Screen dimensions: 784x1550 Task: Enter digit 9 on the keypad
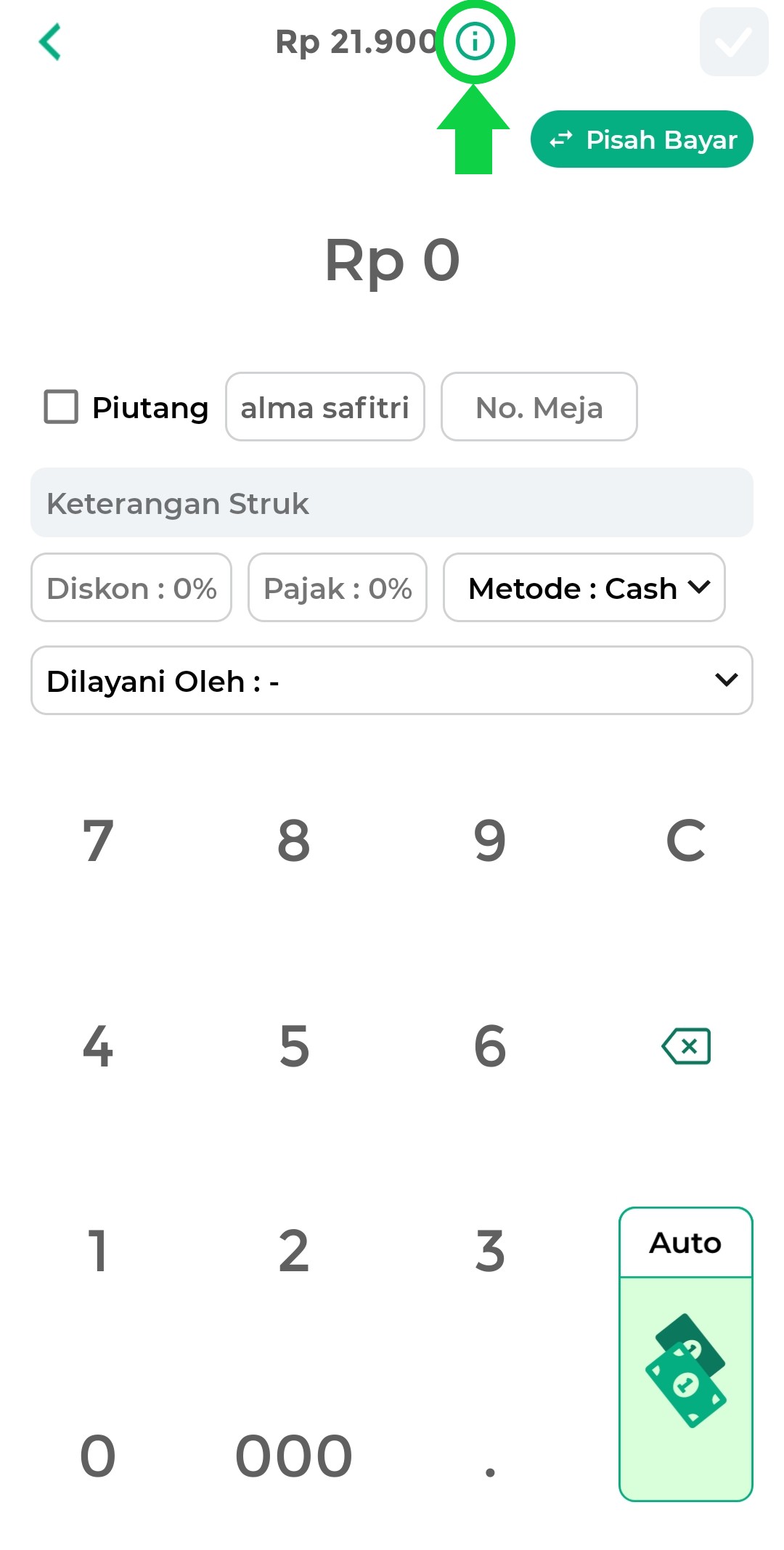click(x=490, y=841)
